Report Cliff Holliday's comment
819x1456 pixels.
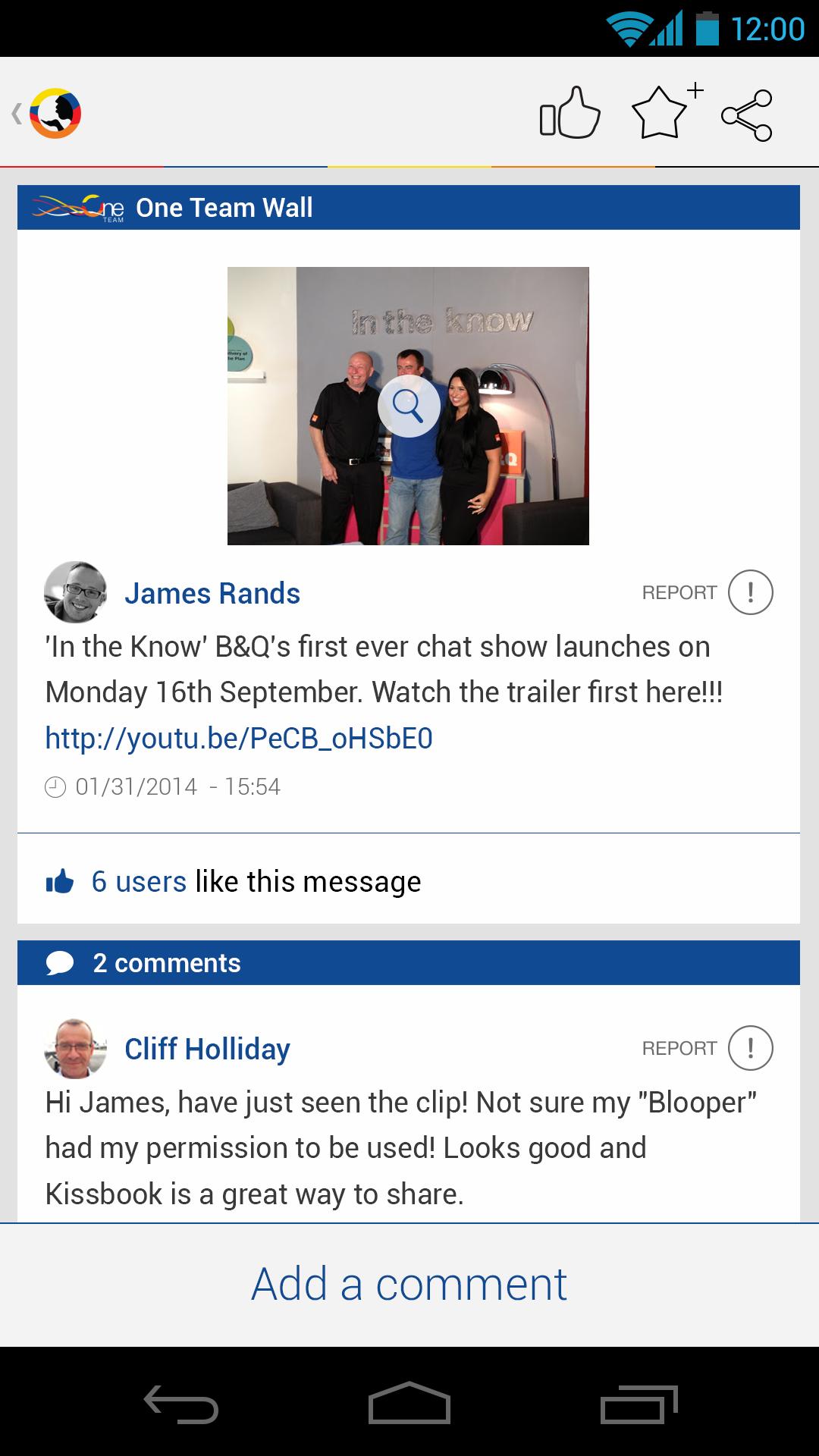pyautogui.click(x=749, y=1048)
